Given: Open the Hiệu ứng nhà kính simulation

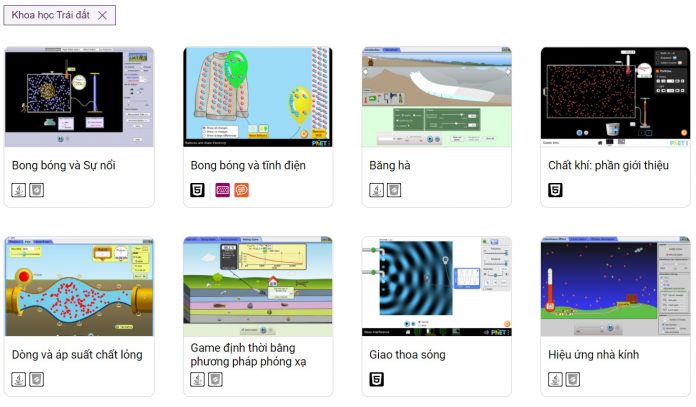Looking at the screenshot, I should [x=615, y=287].
